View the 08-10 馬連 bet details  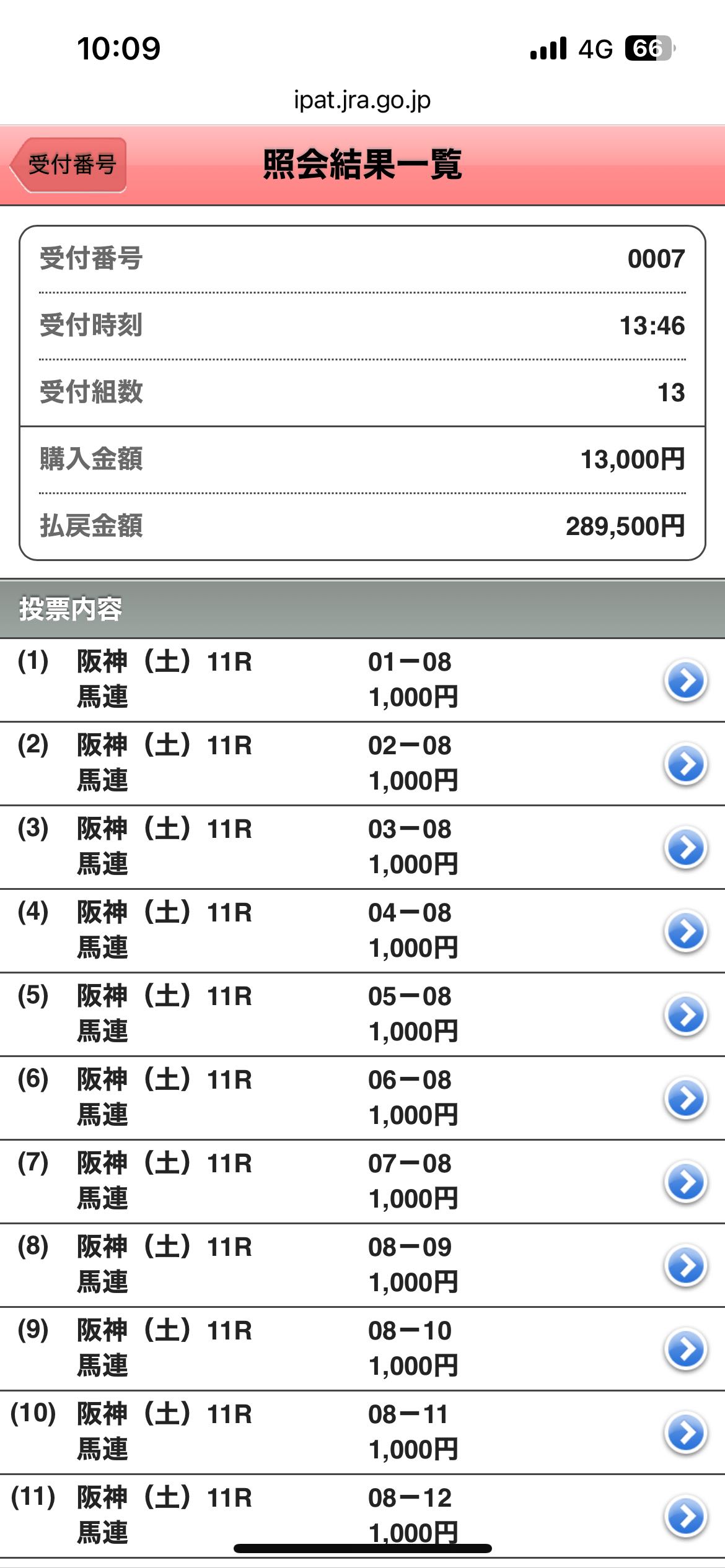point(685,1349)
